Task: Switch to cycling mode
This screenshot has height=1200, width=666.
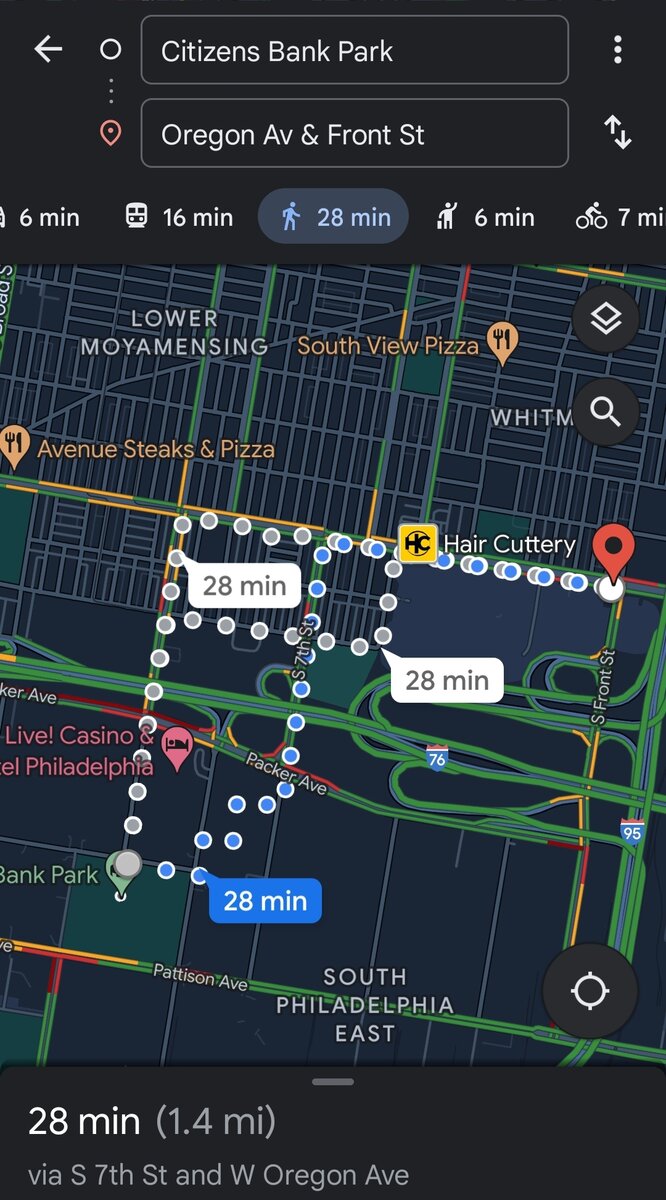Action: 620,217
